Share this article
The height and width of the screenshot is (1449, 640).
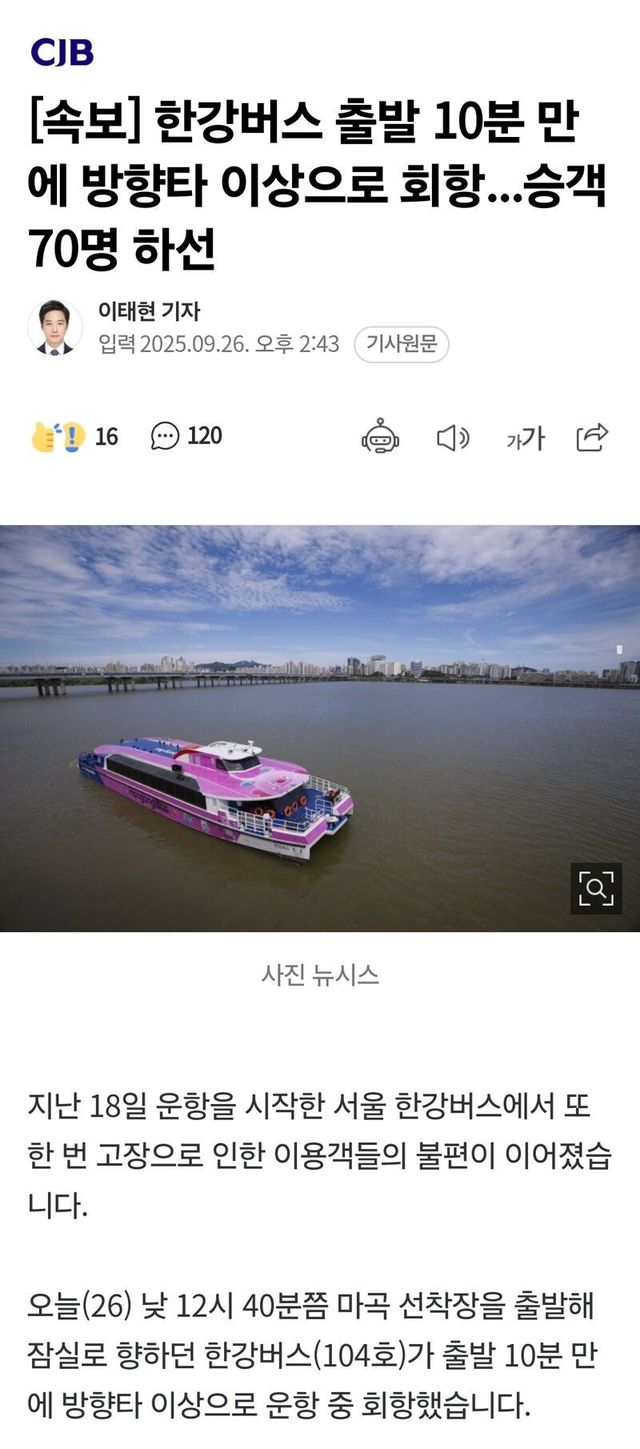pyautogui.click(x=593, y=437)
